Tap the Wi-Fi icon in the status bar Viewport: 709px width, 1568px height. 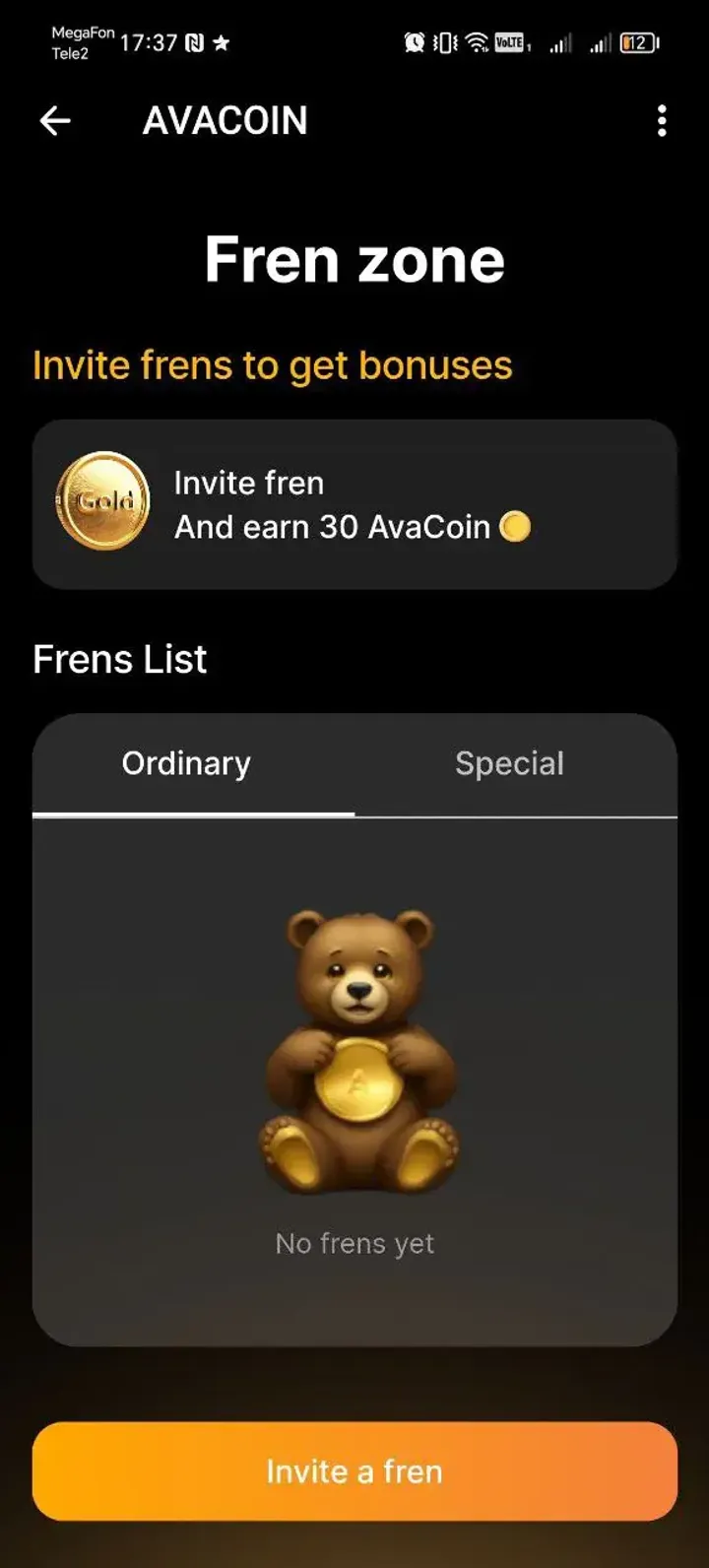click(x=476, y=43)
